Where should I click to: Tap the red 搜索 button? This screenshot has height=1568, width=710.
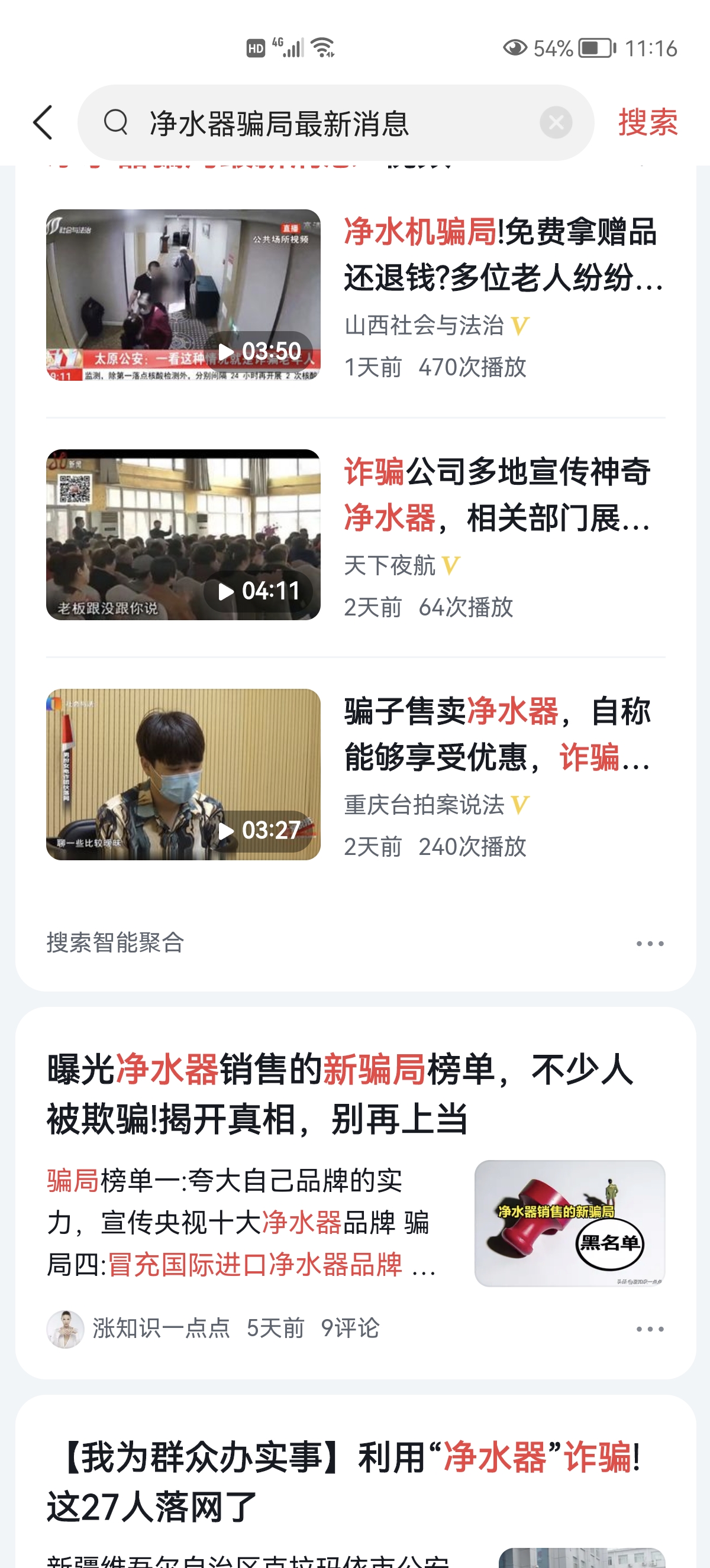point(647,122)
